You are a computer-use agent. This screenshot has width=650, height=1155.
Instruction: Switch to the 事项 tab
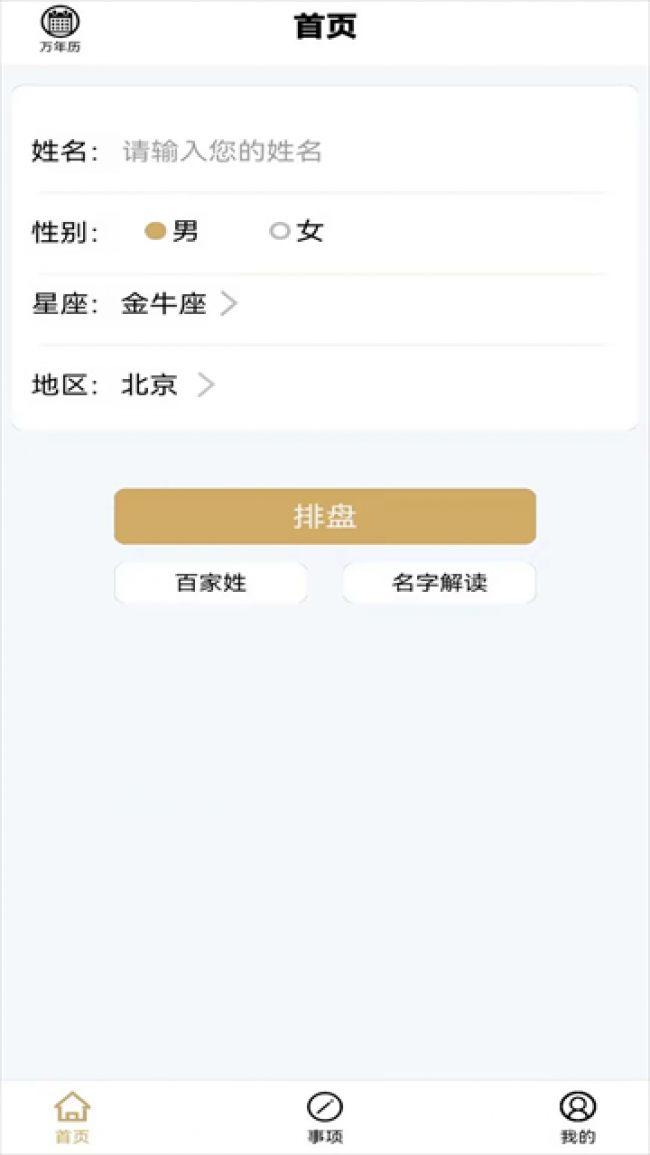point(325,1117)
